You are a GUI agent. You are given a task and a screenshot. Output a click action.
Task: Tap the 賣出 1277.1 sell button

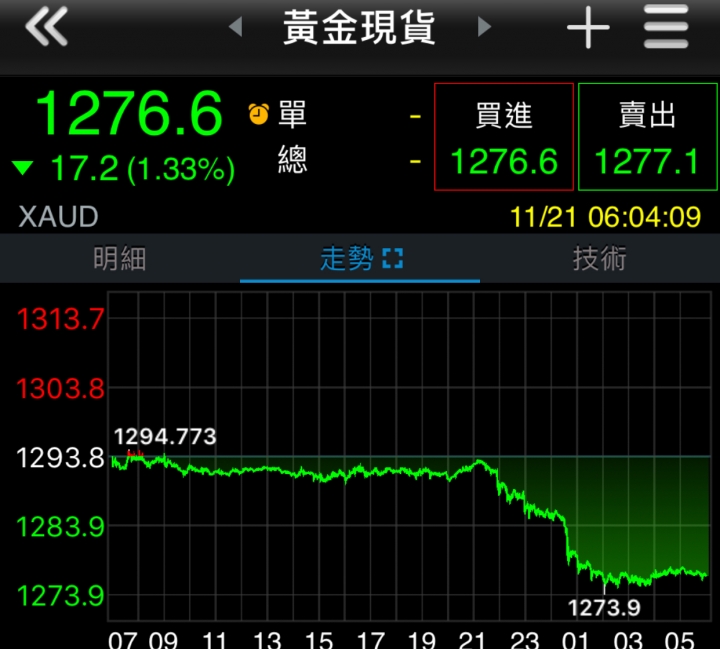[x=647, y=137]
